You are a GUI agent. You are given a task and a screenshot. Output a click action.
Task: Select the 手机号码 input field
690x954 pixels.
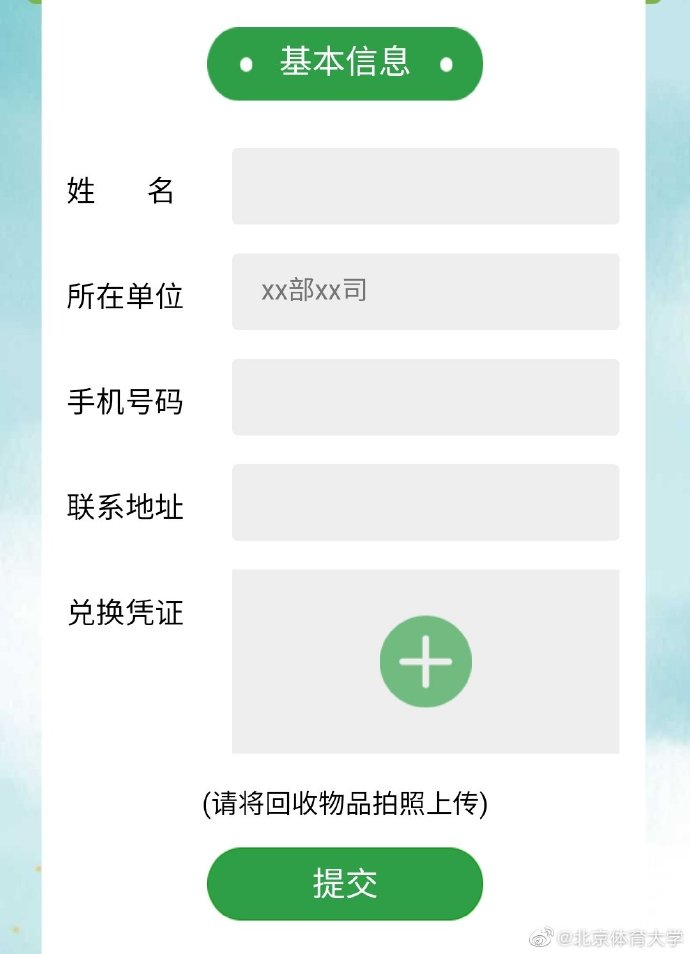[x=425, y=397]
